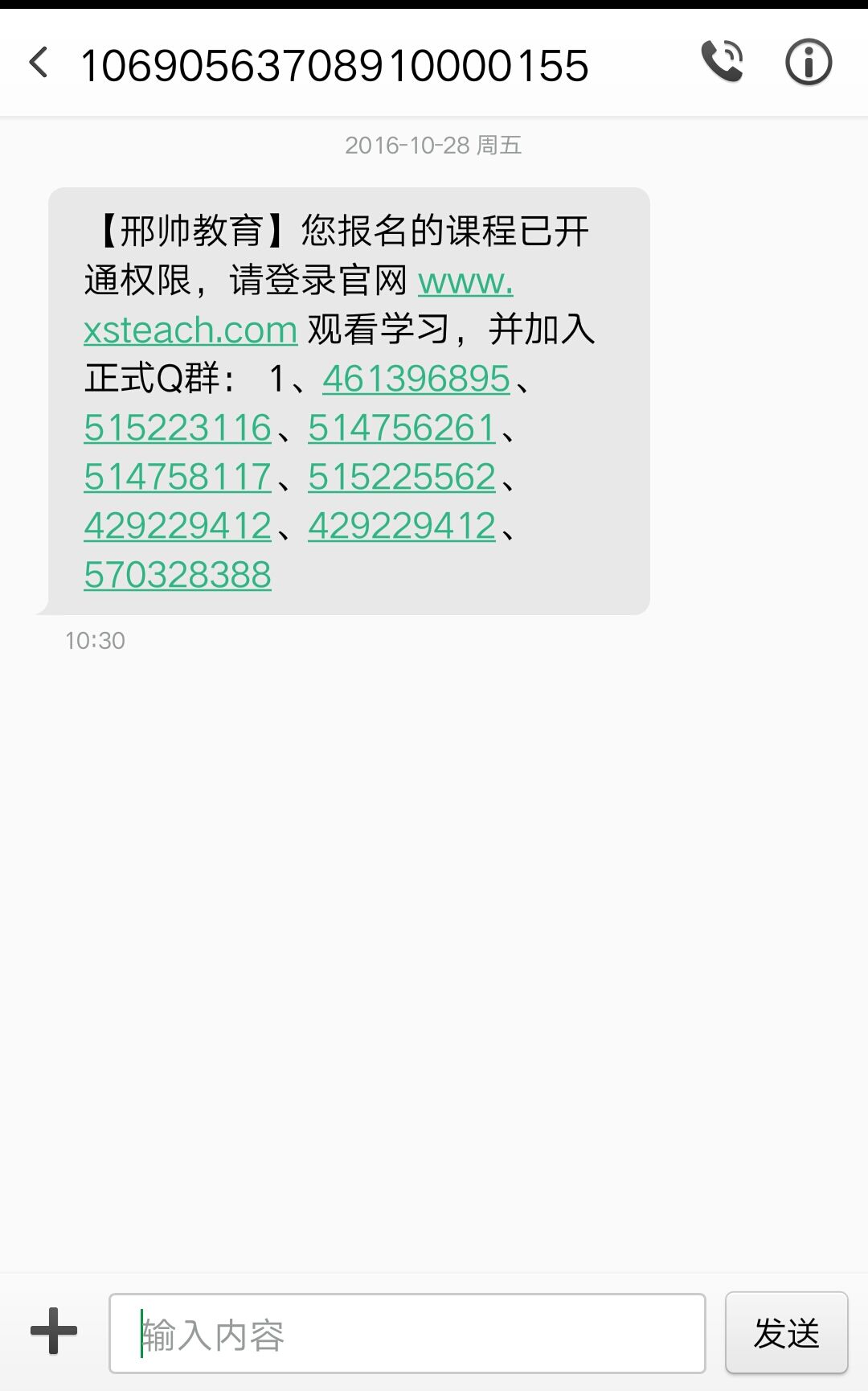Viewport: 868px width, 1391px height.
Task: Open QQ group link 461396895
Action: pos(415,380)
